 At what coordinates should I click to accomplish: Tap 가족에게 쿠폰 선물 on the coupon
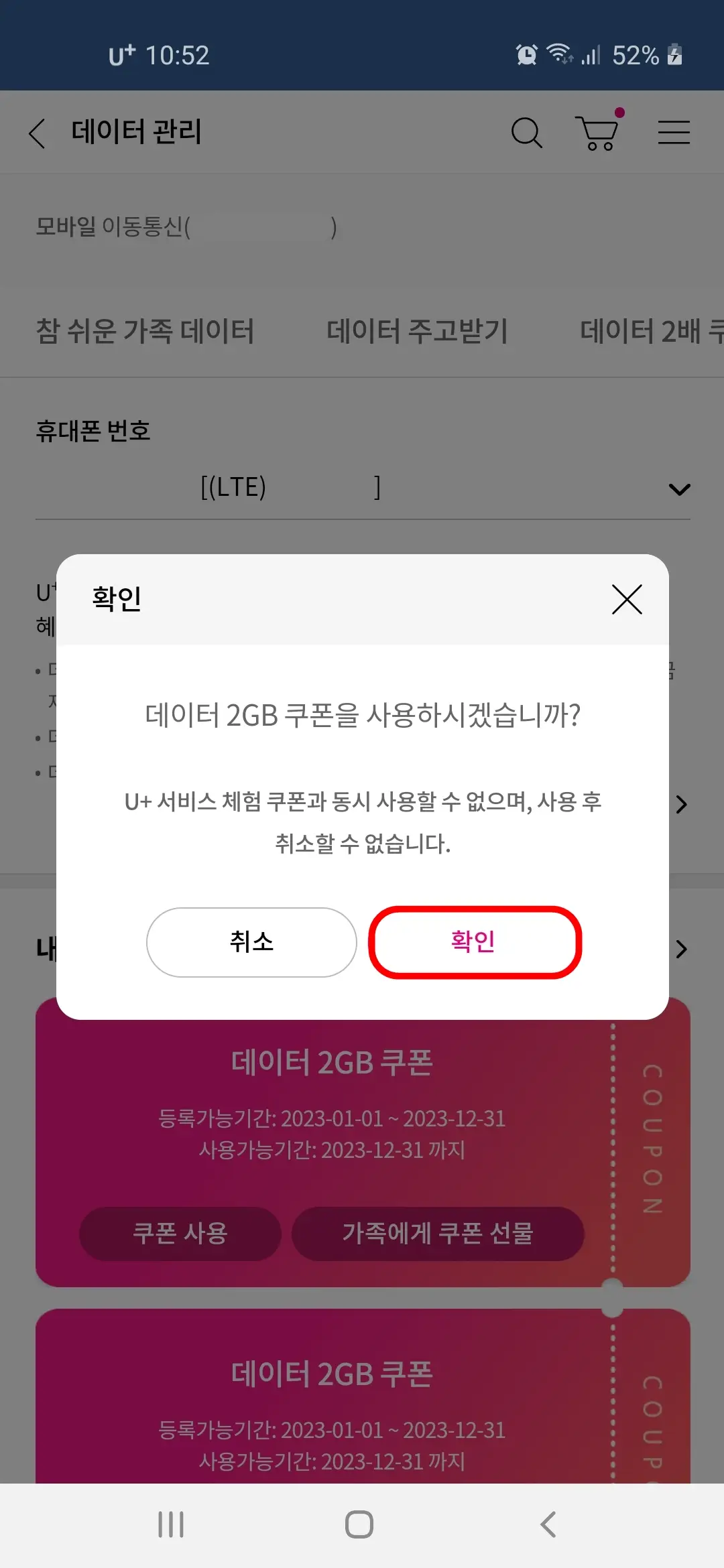point(439,1234)
